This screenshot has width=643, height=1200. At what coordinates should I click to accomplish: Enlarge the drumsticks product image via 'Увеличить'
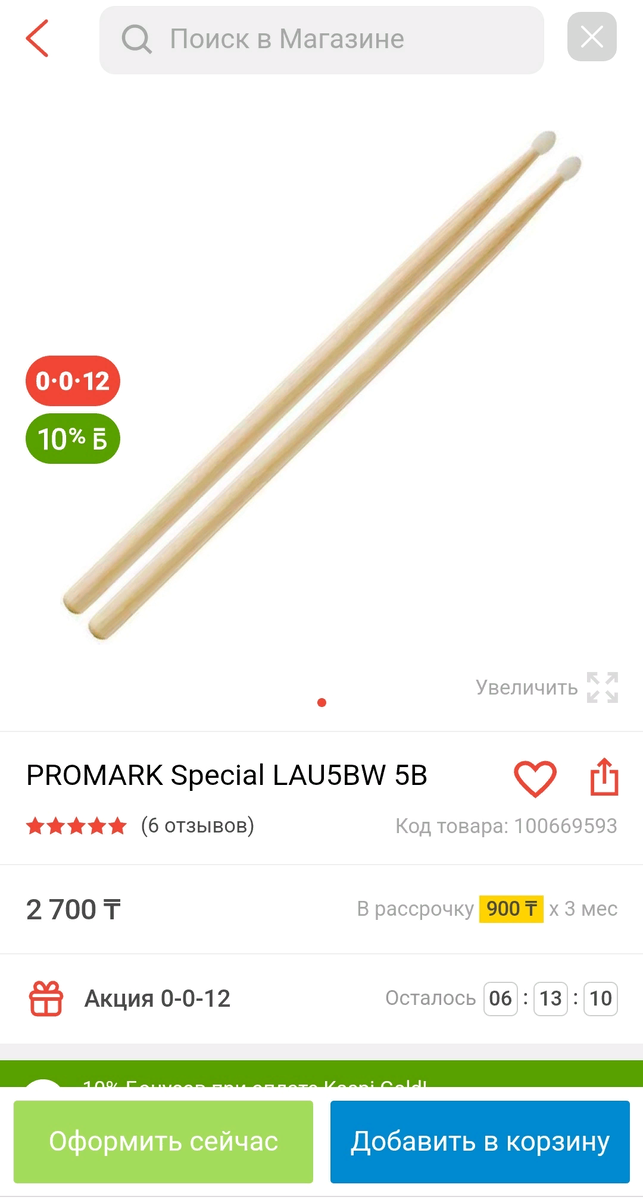point(547,687)
